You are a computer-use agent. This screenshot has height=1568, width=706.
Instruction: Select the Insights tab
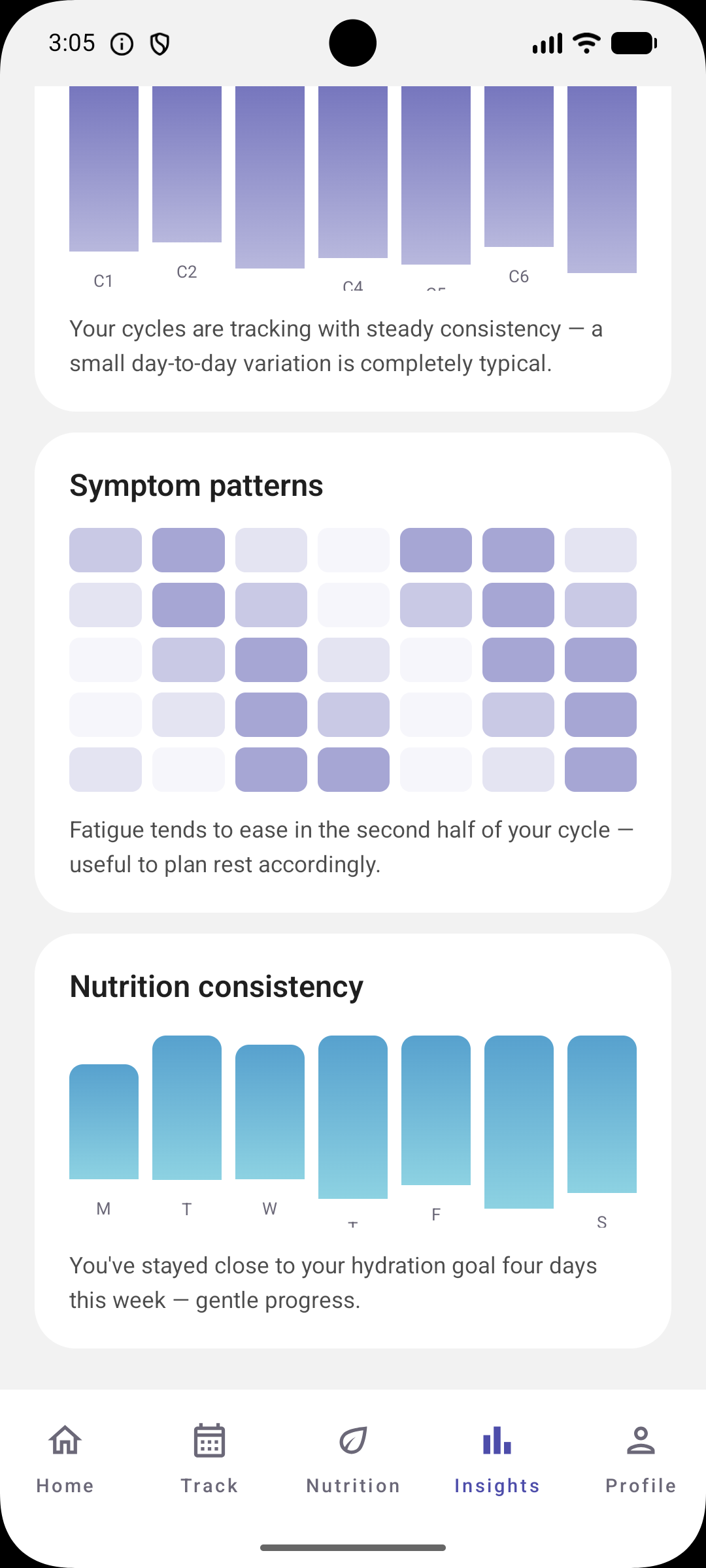point(497,1460)
